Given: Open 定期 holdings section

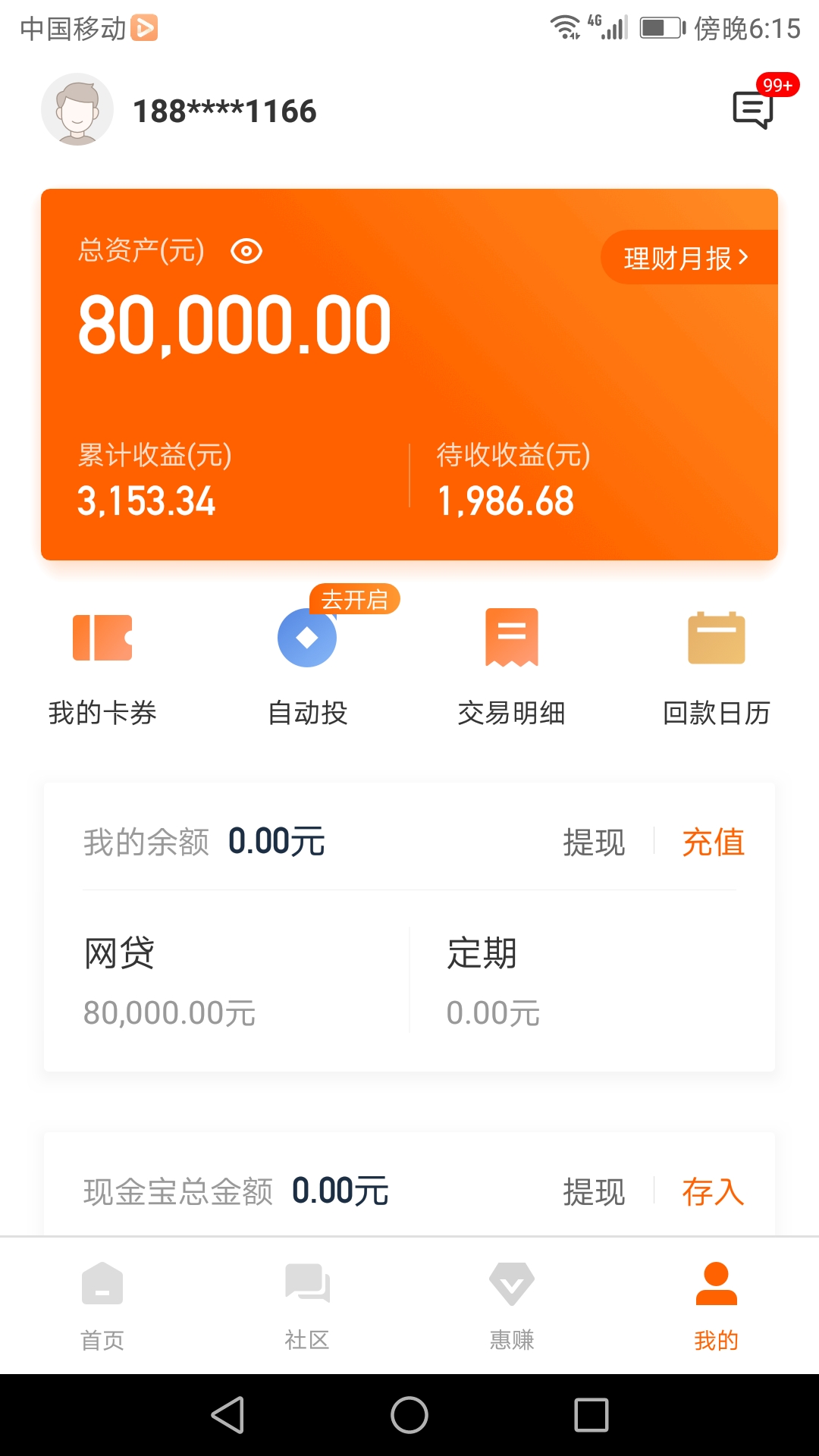Looking at the screenshot, I should [x=592, y=981].
